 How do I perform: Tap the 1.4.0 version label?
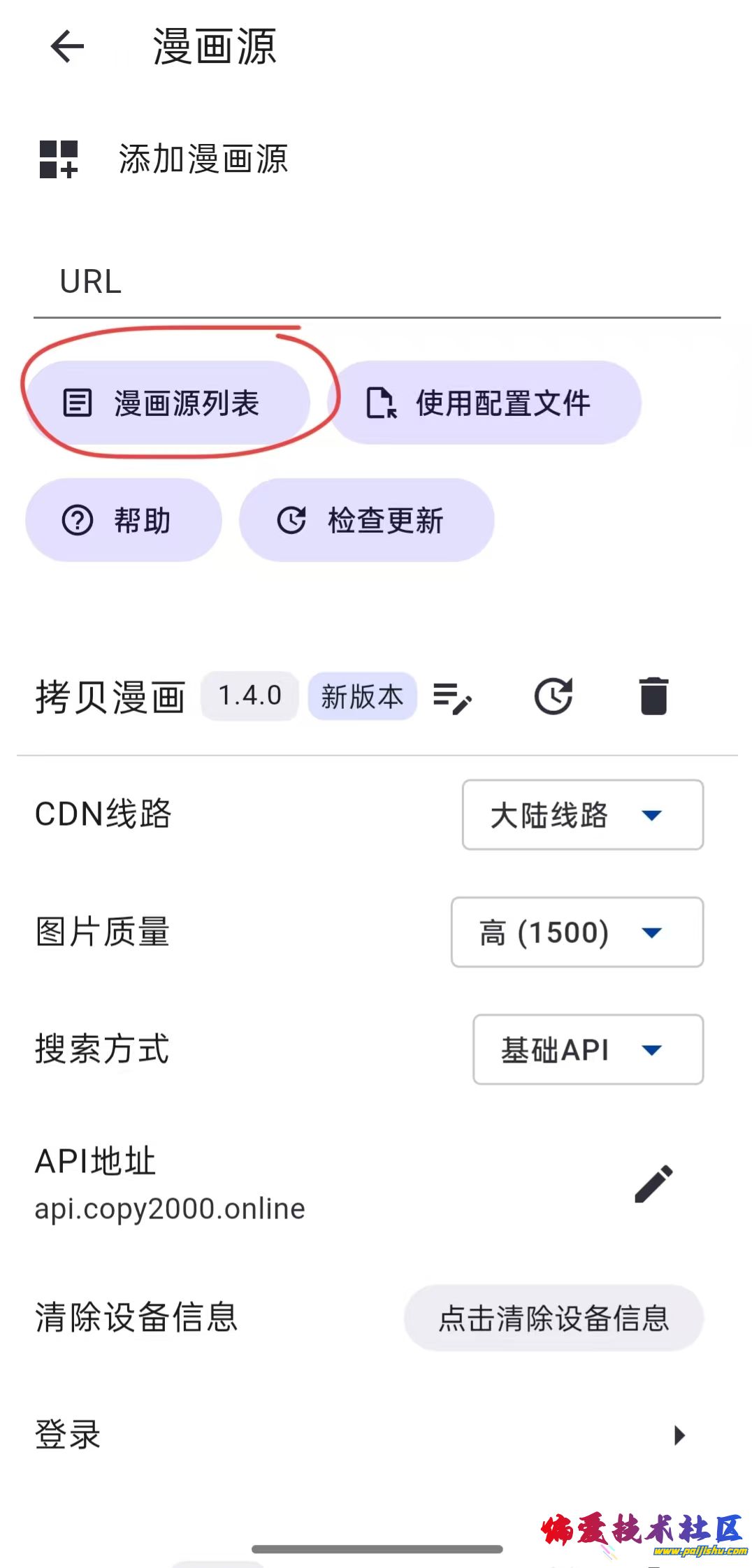coord(249,696)
